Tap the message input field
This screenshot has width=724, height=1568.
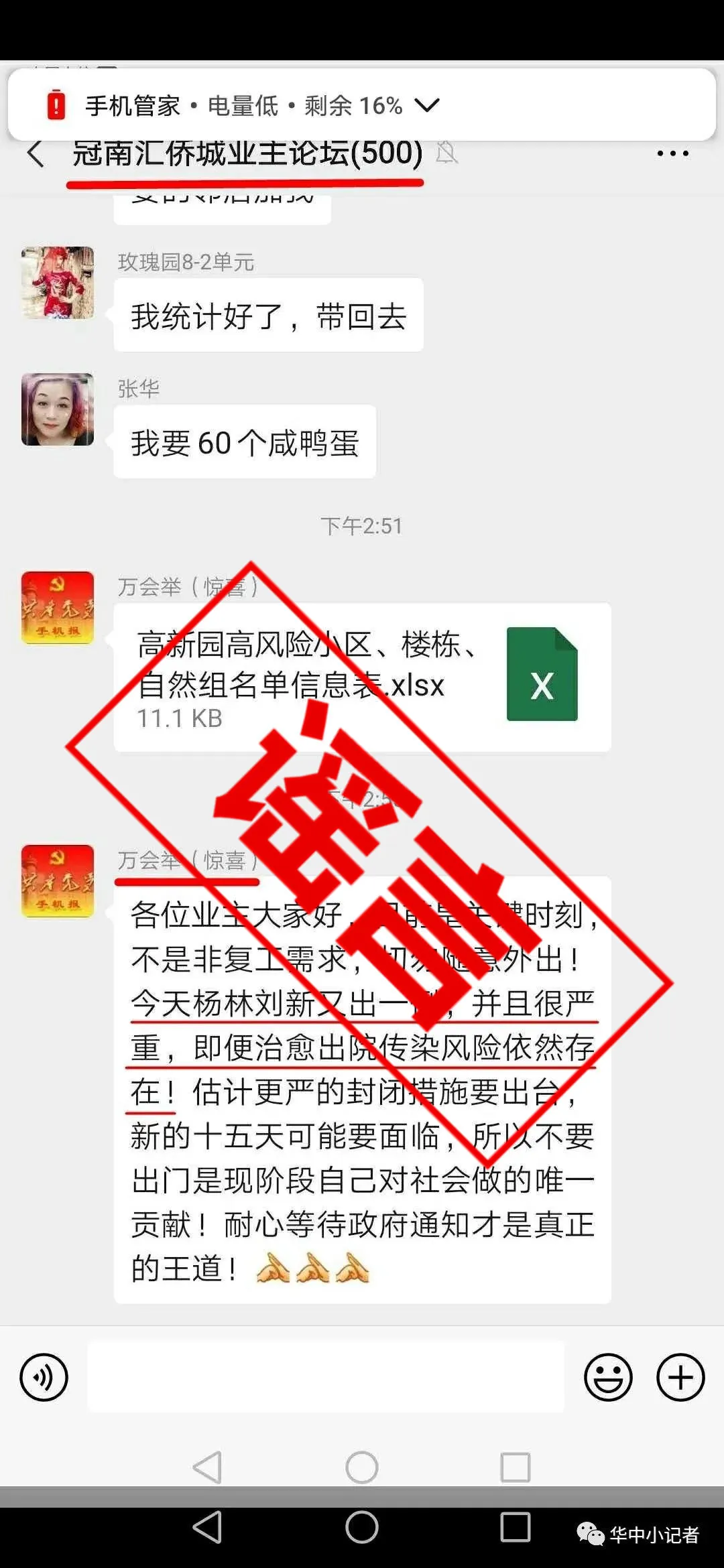pos(326,1378)
